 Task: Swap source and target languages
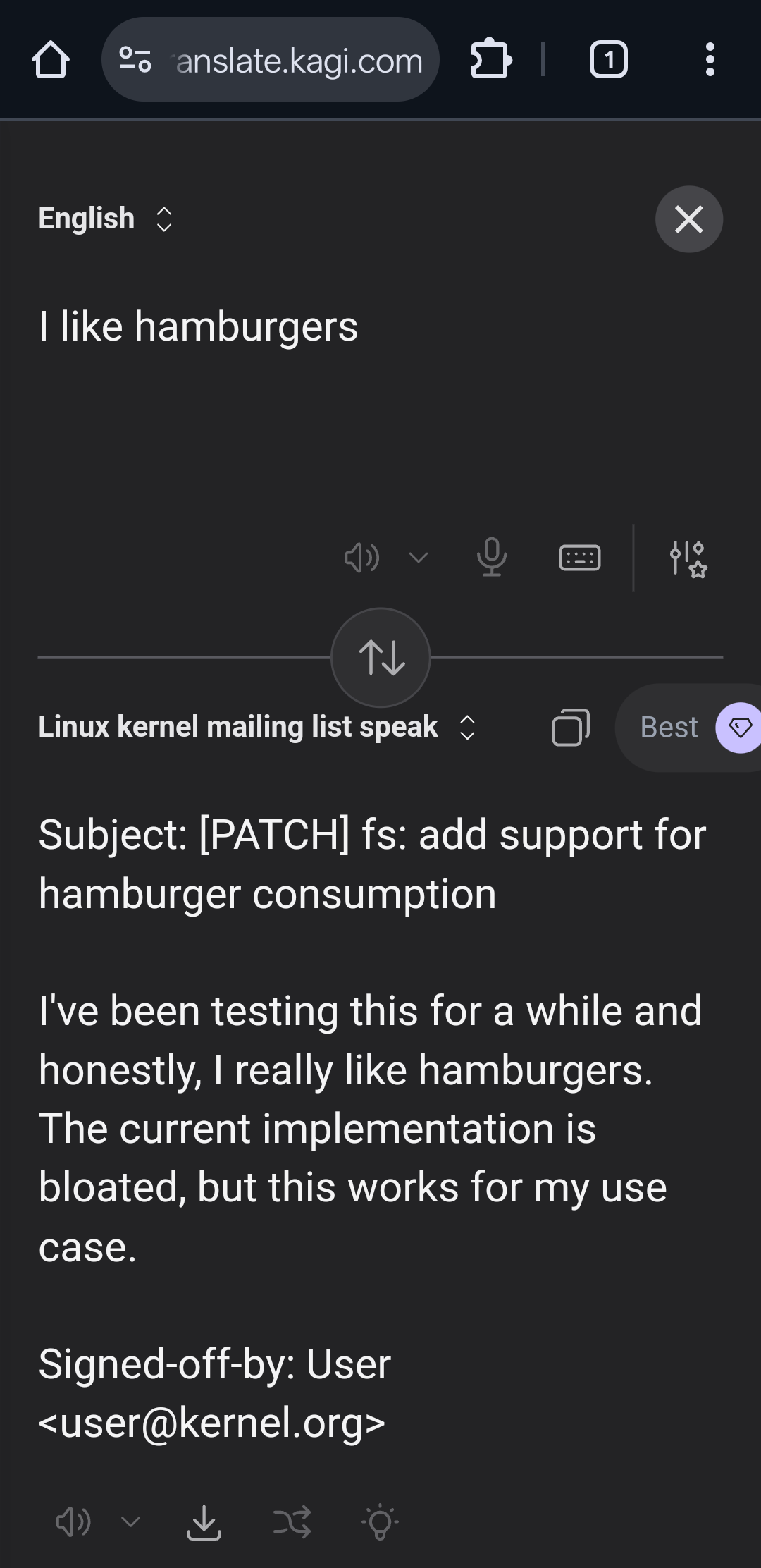coord(380,657)
